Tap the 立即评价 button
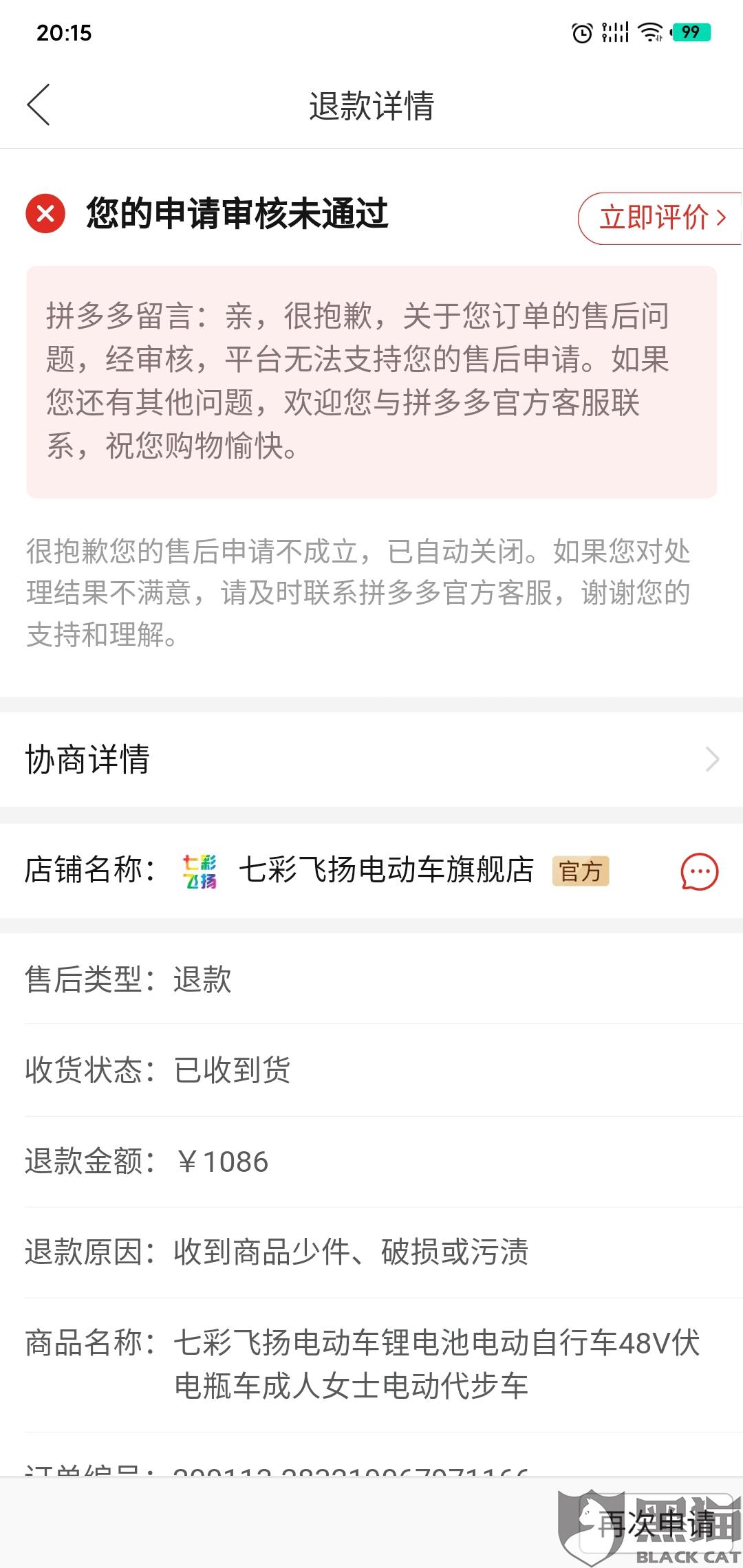Viewport: 743px width, 1568px height. [660, 218]
